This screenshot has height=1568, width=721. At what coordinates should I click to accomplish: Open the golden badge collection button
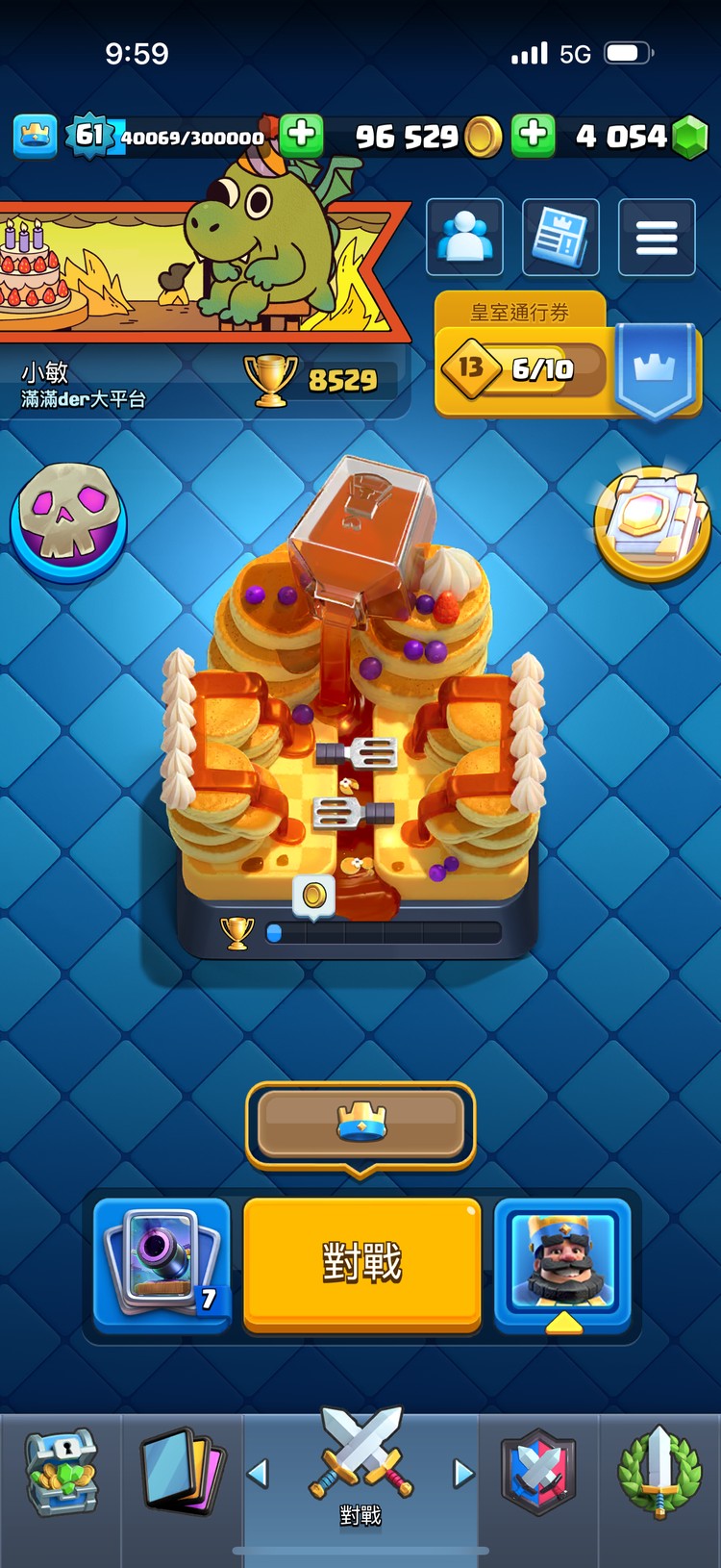652,523
